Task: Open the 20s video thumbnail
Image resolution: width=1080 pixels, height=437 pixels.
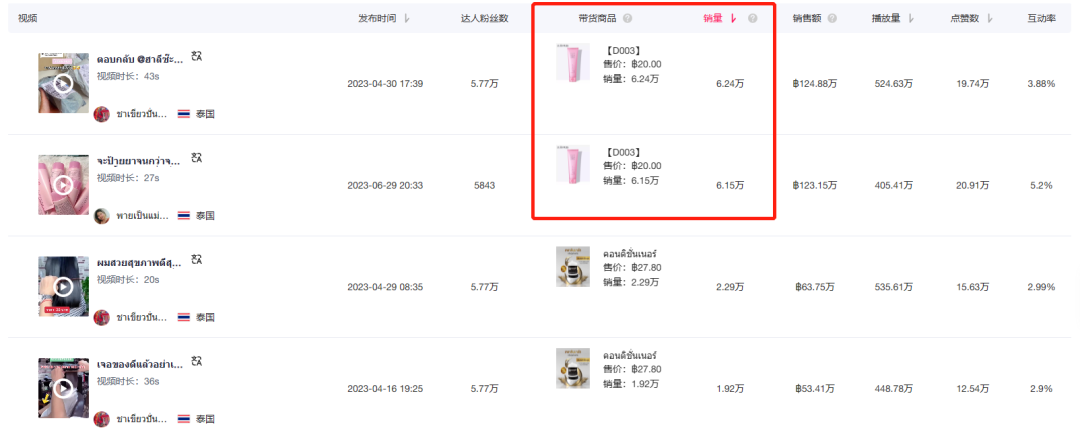Action: coord(63,287)
